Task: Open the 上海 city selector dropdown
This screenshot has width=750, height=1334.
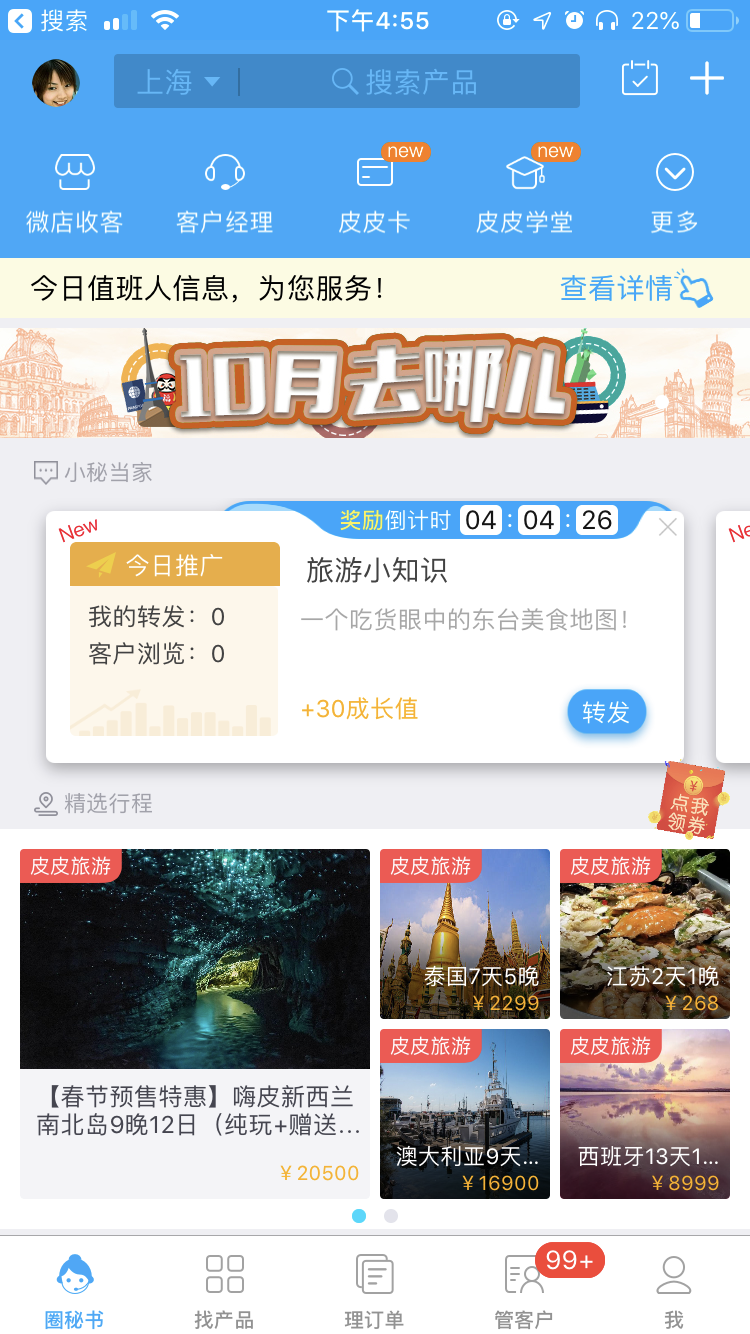Action: pos(178,82)
